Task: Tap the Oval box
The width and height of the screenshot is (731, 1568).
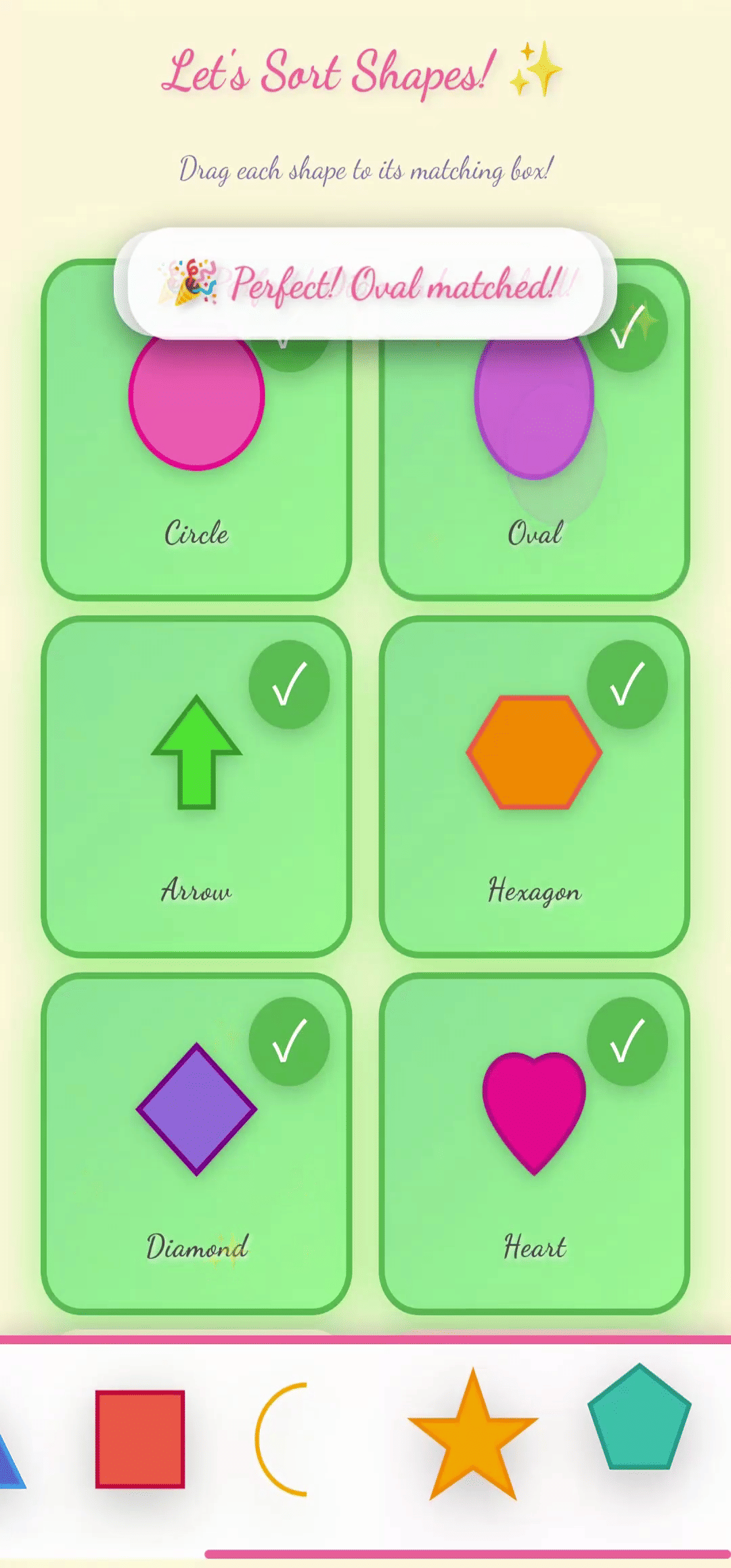Action: tap(535, 460)
